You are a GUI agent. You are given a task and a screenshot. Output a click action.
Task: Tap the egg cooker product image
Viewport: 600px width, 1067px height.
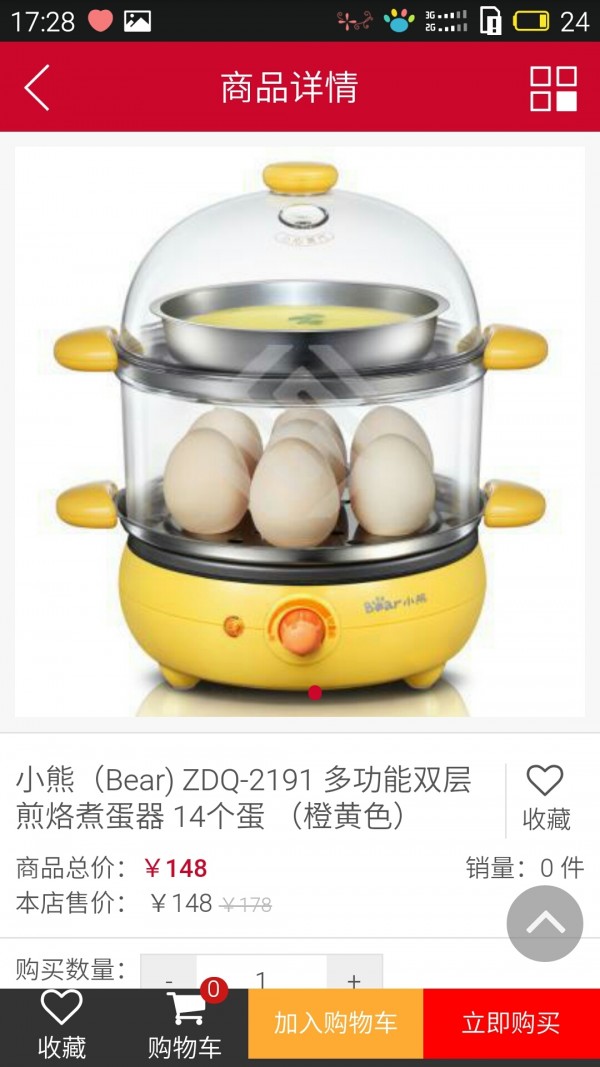pos(300,430)
